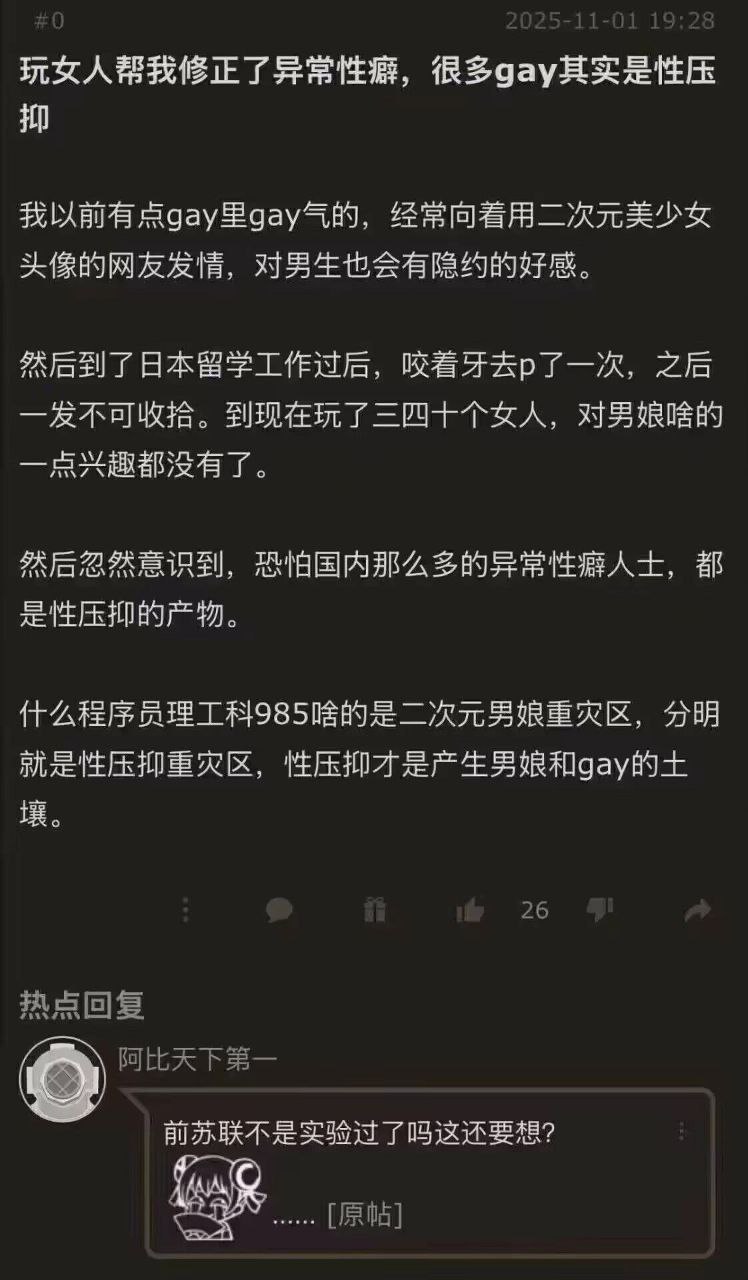
Task: Open 阿比天下第一's profile avatar
Action: pyautogui.click(x=62, y=1077)
